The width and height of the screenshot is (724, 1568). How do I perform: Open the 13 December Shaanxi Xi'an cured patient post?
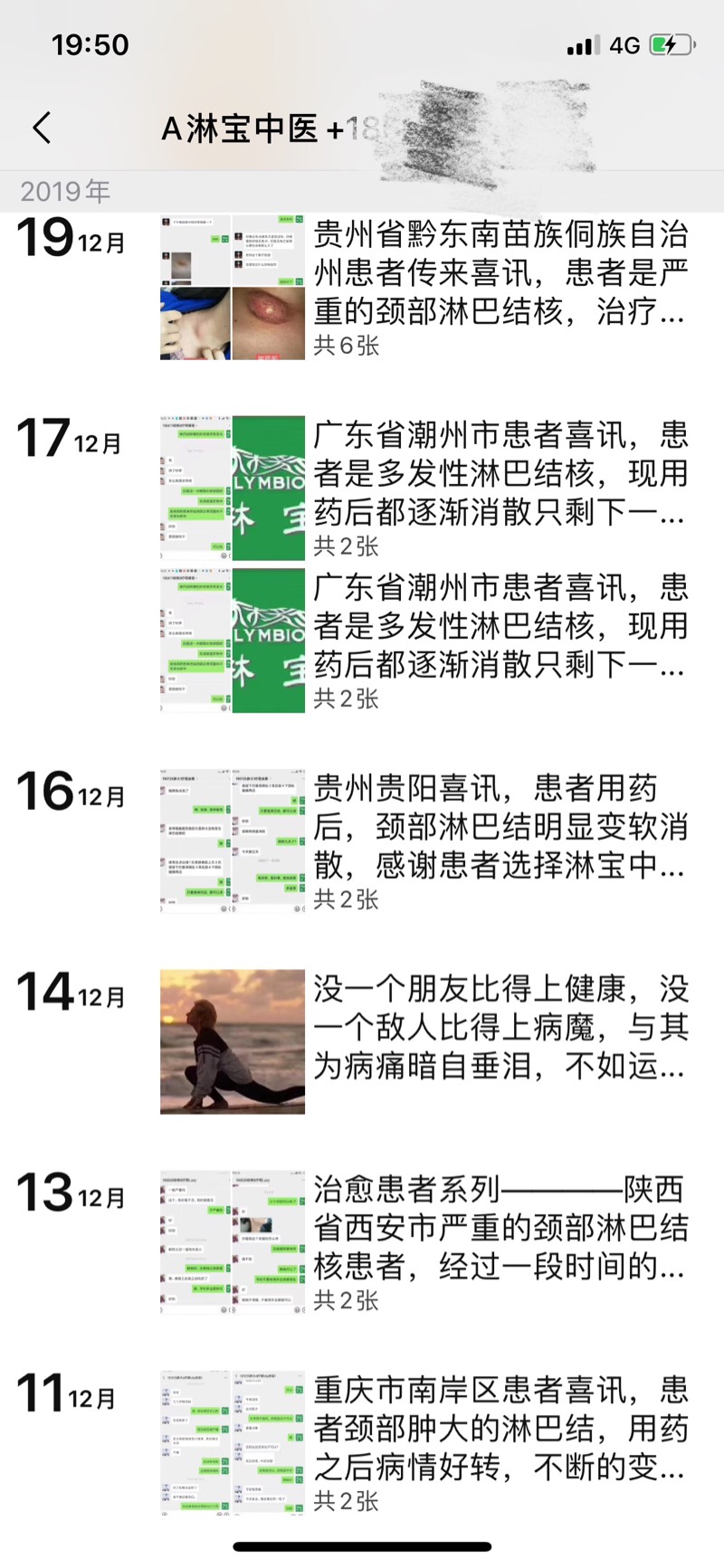coord(500,1229)
